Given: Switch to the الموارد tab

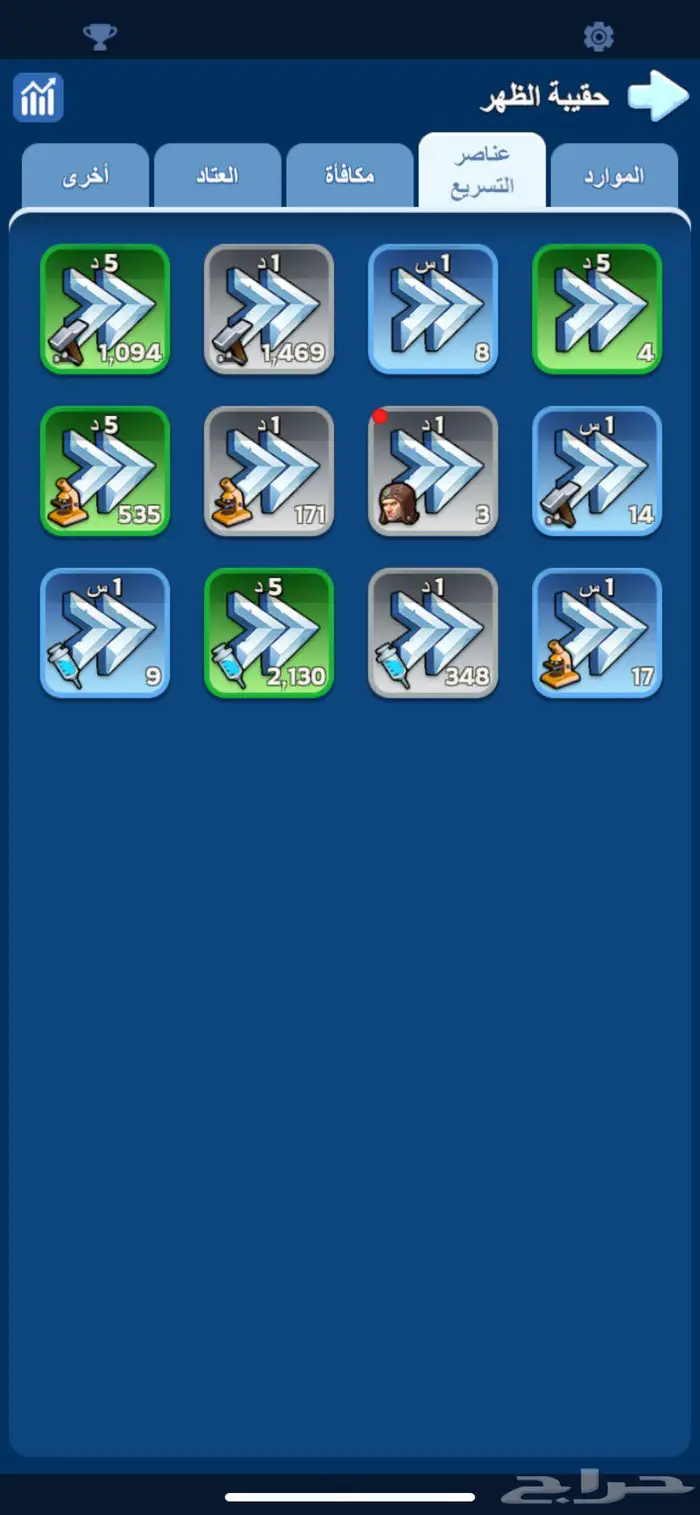Looking at the screenshot, I should [x=614, y=176].
